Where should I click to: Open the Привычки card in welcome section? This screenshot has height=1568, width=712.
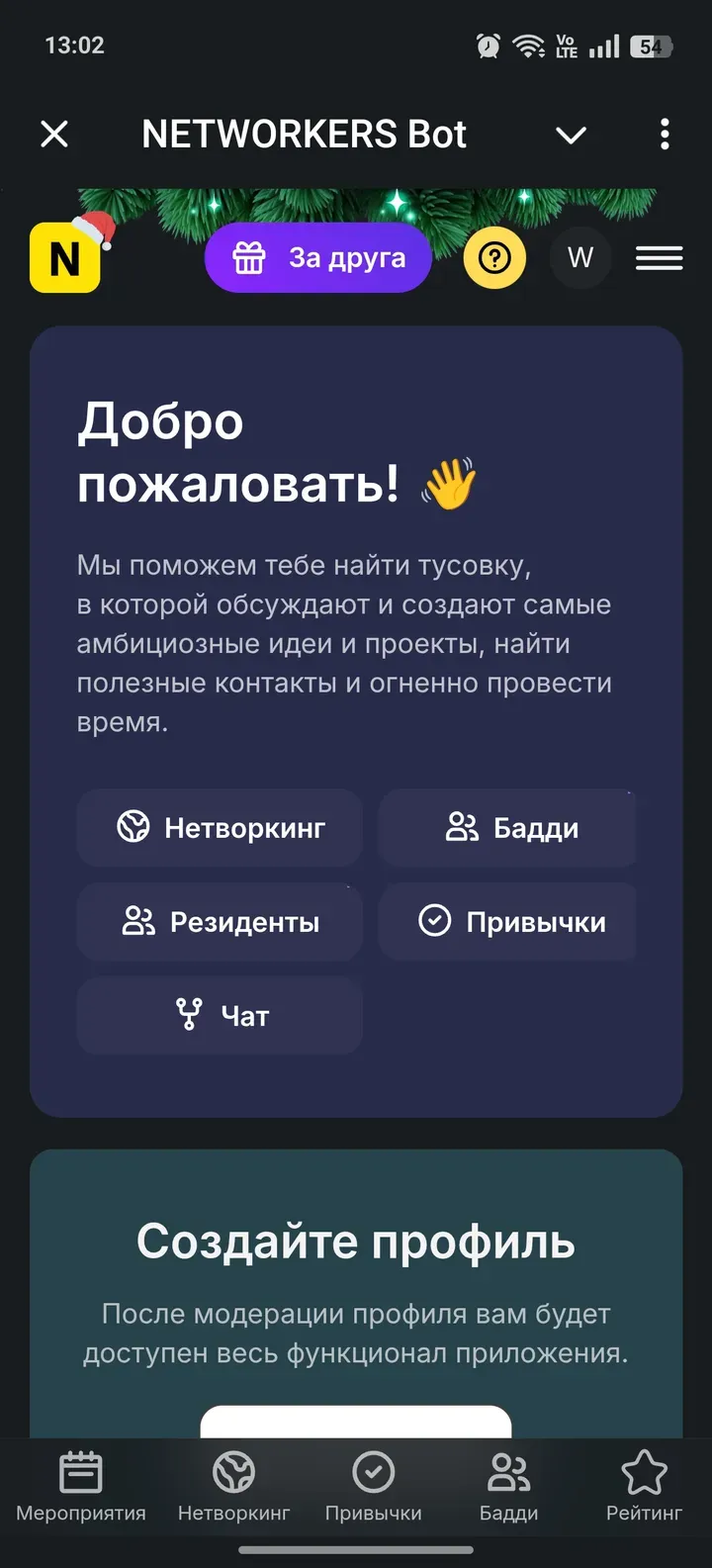point(507,921)
